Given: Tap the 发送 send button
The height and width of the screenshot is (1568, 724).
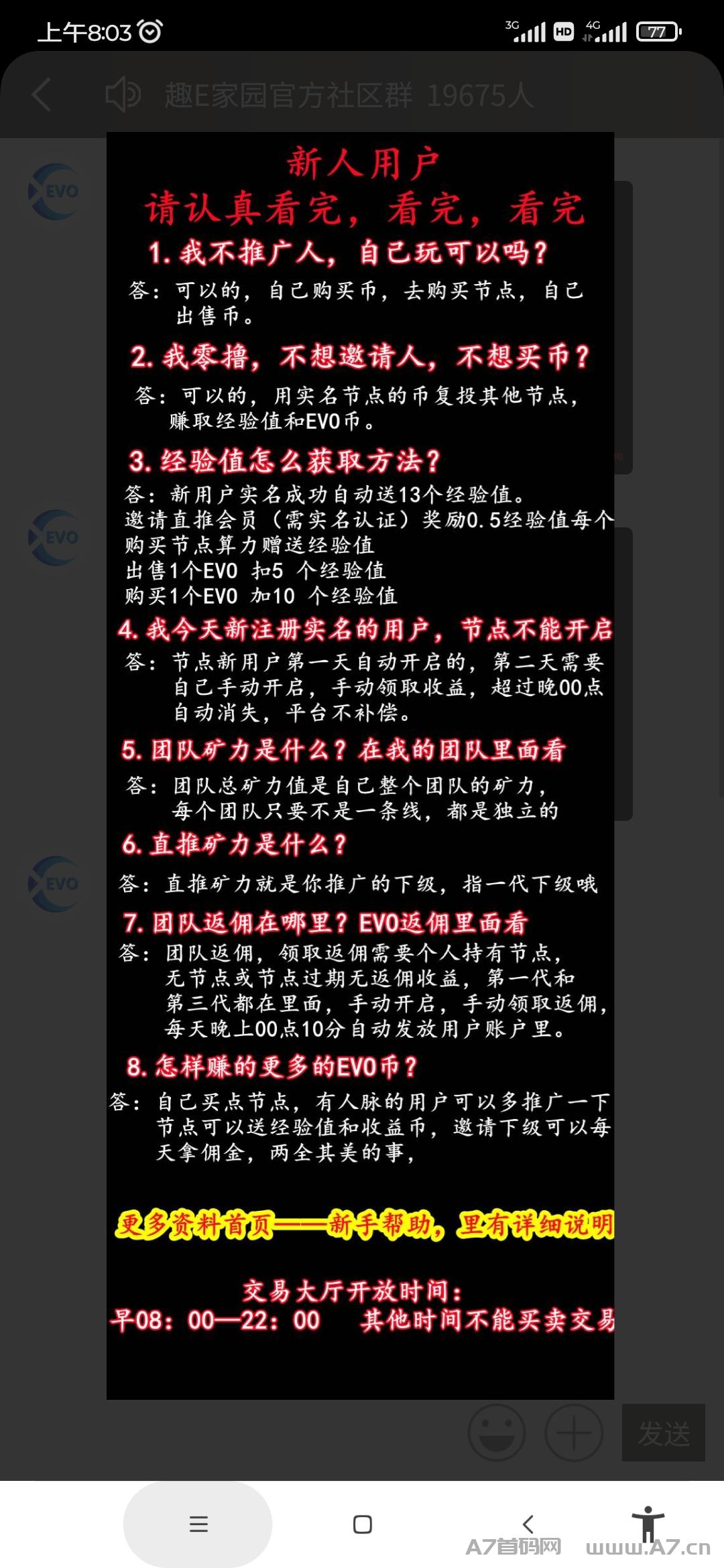Looking at the screenshot, I should pos(663,1433).
